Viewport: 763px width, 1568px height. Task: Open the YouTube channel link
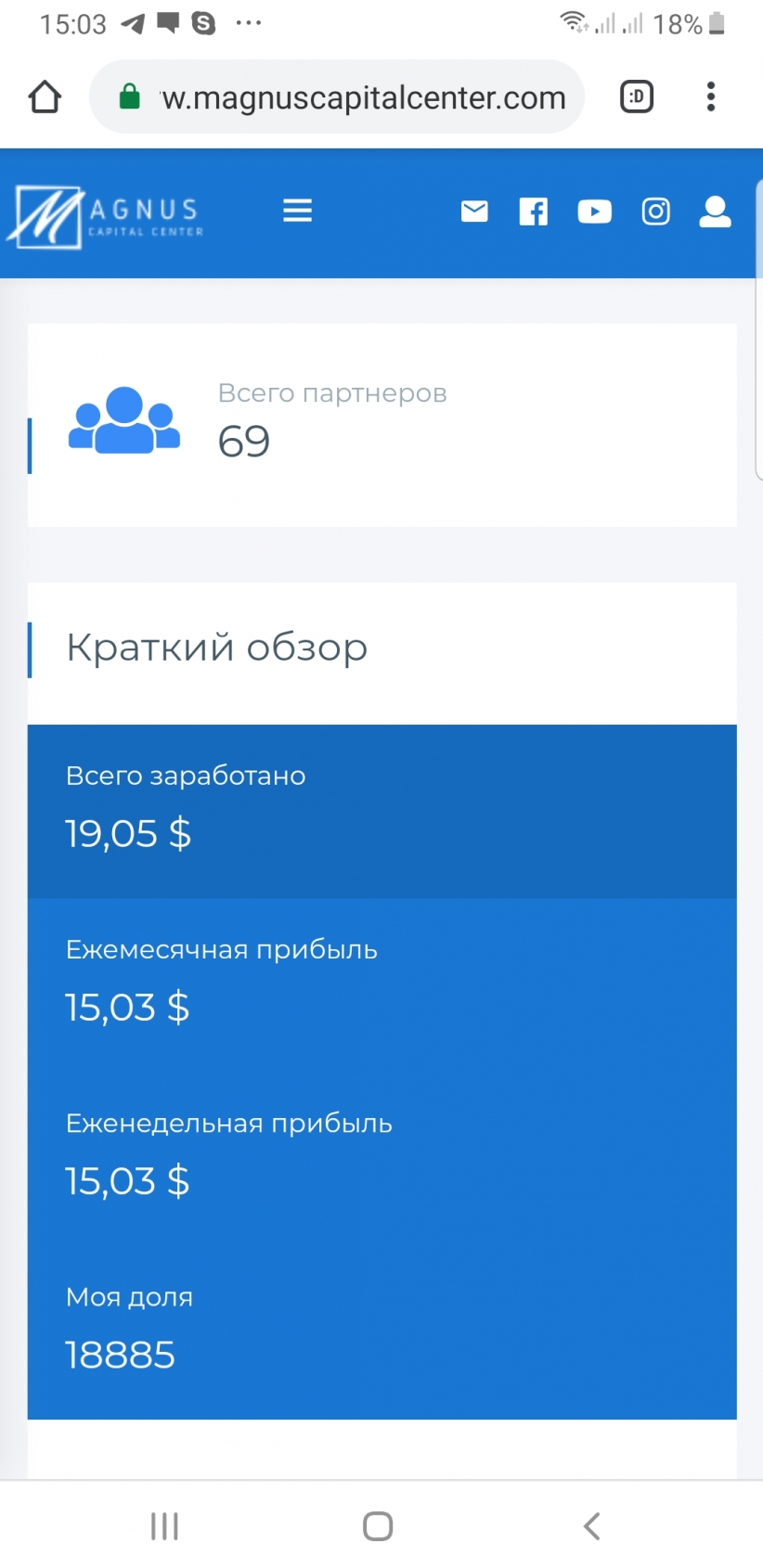[594, 212]
